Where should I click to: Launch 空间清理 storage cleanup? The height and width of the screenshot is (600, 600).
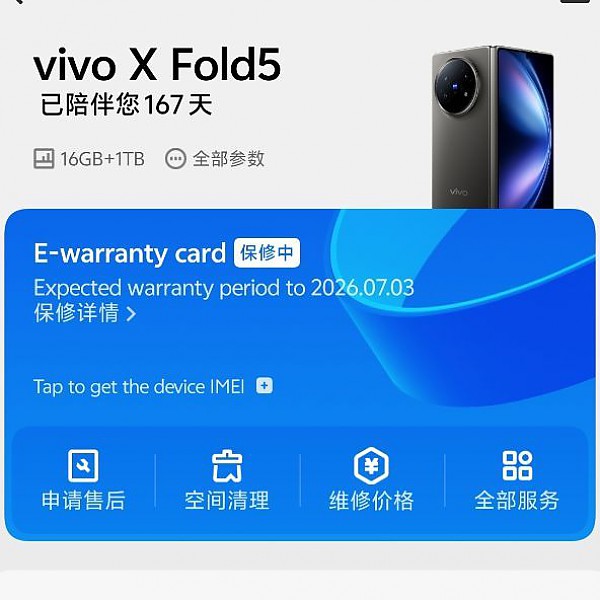click(227, 481)
